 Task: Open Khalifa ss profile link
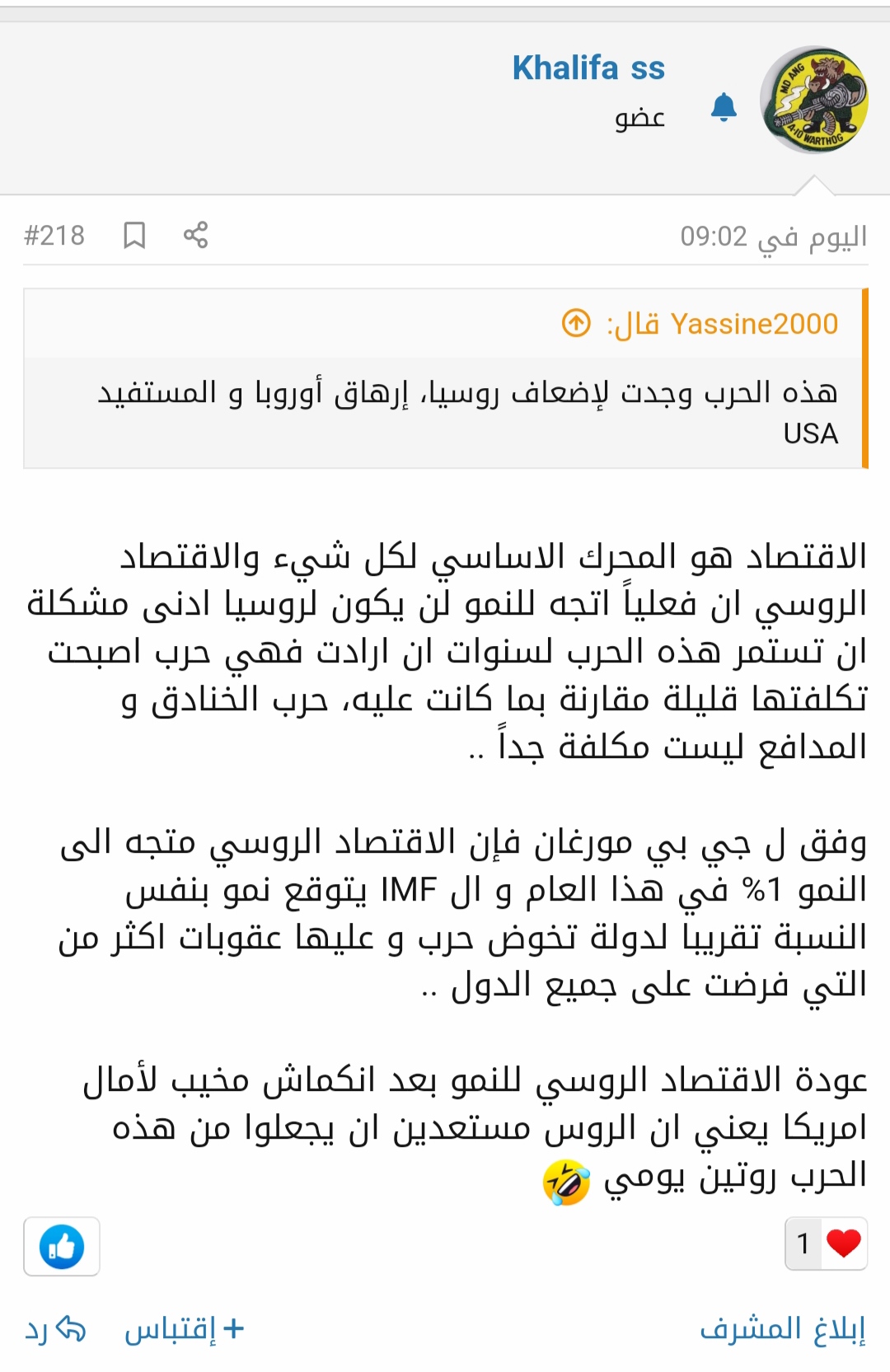pos(588,68)
